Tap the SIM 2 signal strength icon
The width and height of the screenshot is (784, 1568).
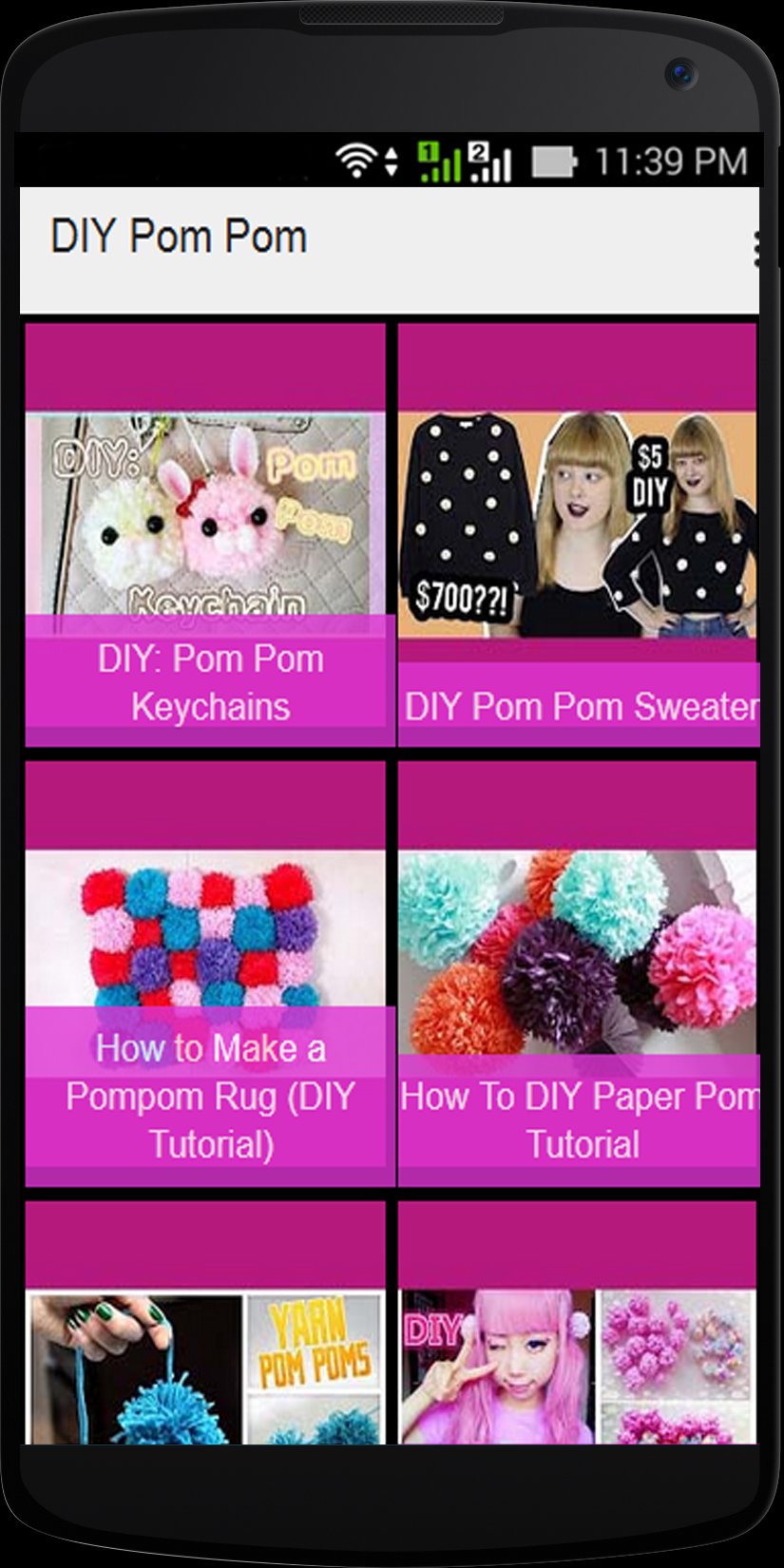pos(490,162)
